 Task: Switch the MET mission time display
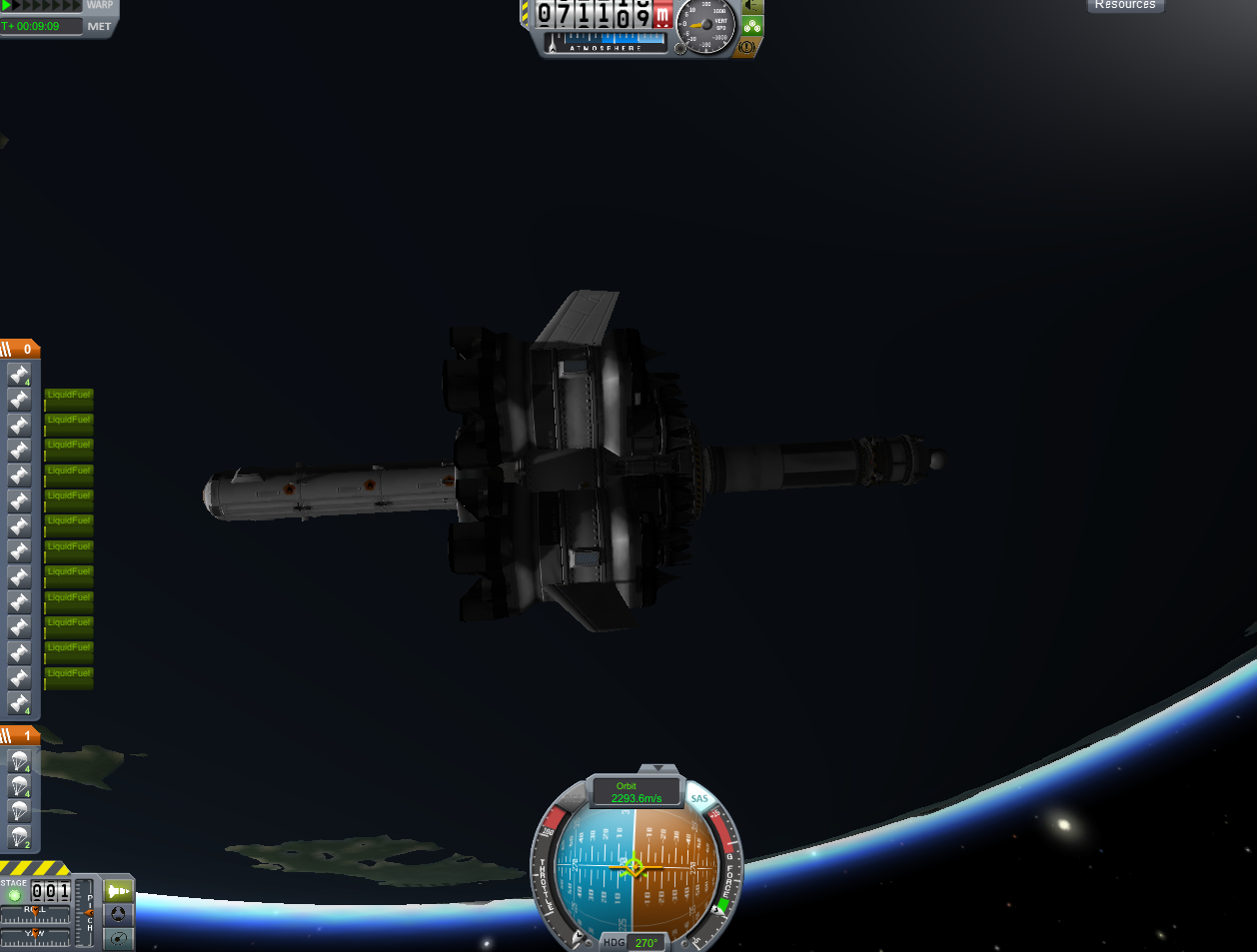[x=99, y=26]
